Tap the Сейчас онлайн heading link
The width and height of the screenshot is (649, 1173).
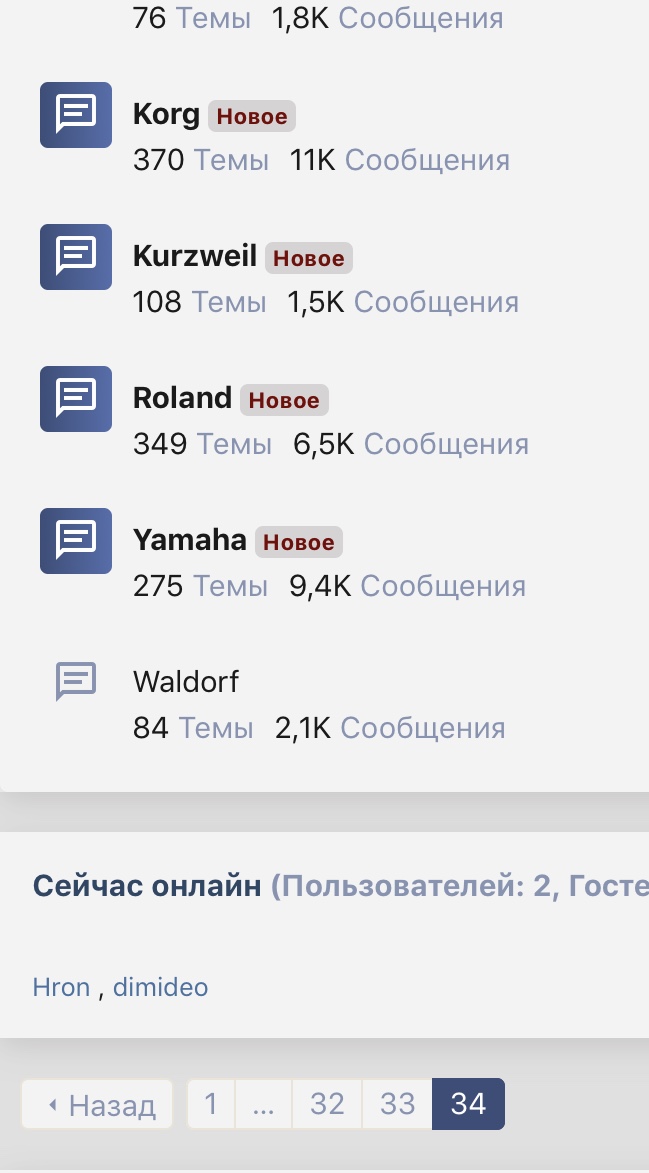tap(147, 885)
